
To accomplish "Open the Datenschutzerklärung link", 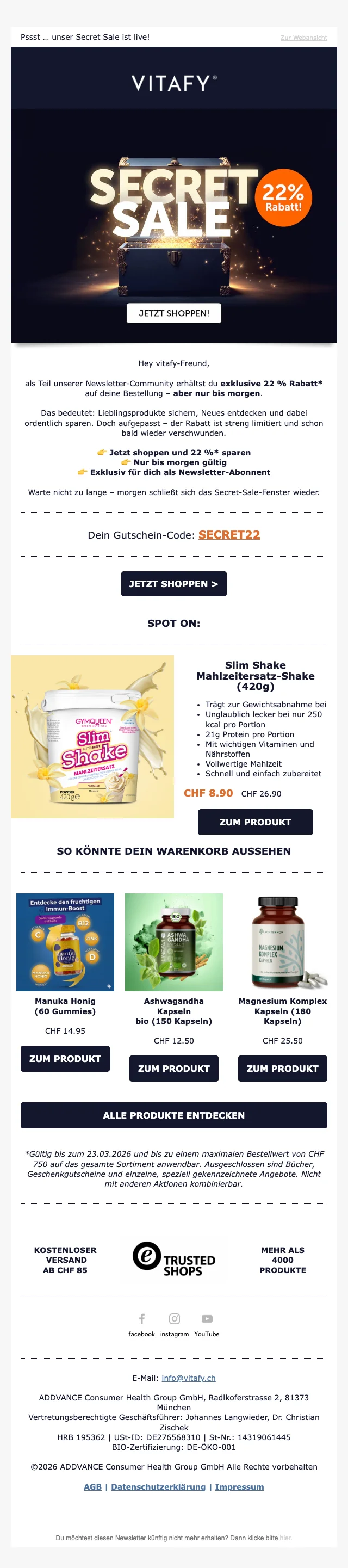I will point(158,1486).
